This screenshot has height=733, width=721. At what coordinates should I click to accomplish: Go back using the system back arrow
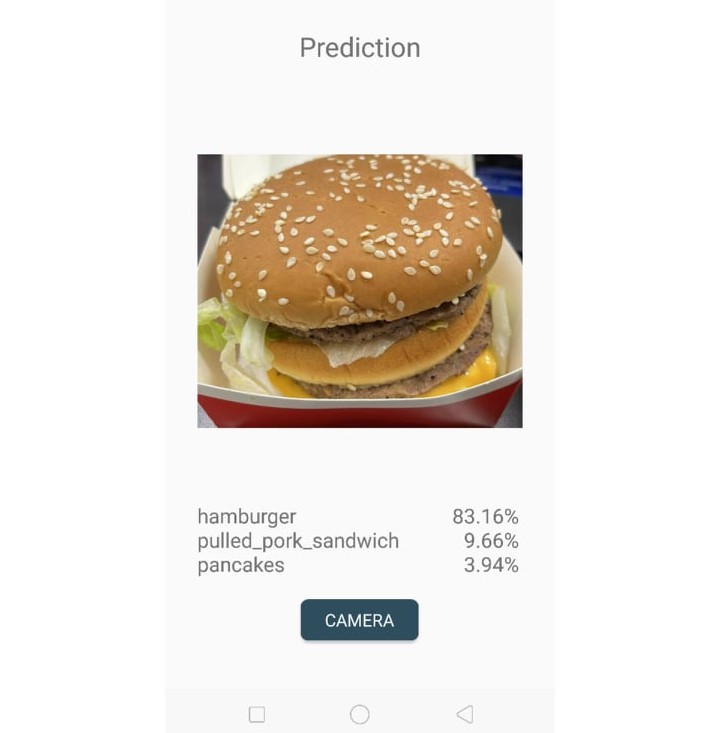tap(464, 714)
